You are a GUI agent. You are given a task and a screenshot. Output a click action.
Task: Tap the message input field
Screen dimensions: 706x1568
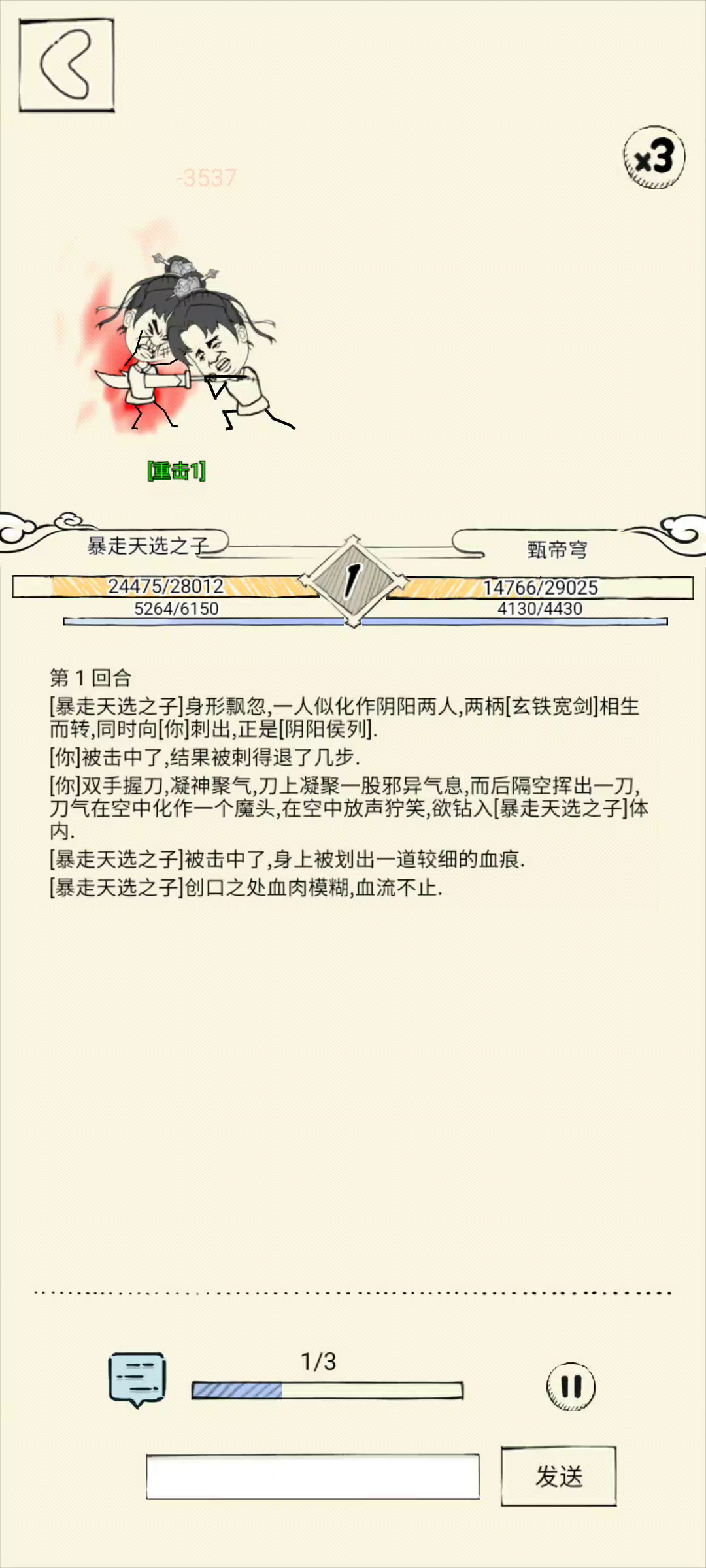(312, 1477)
